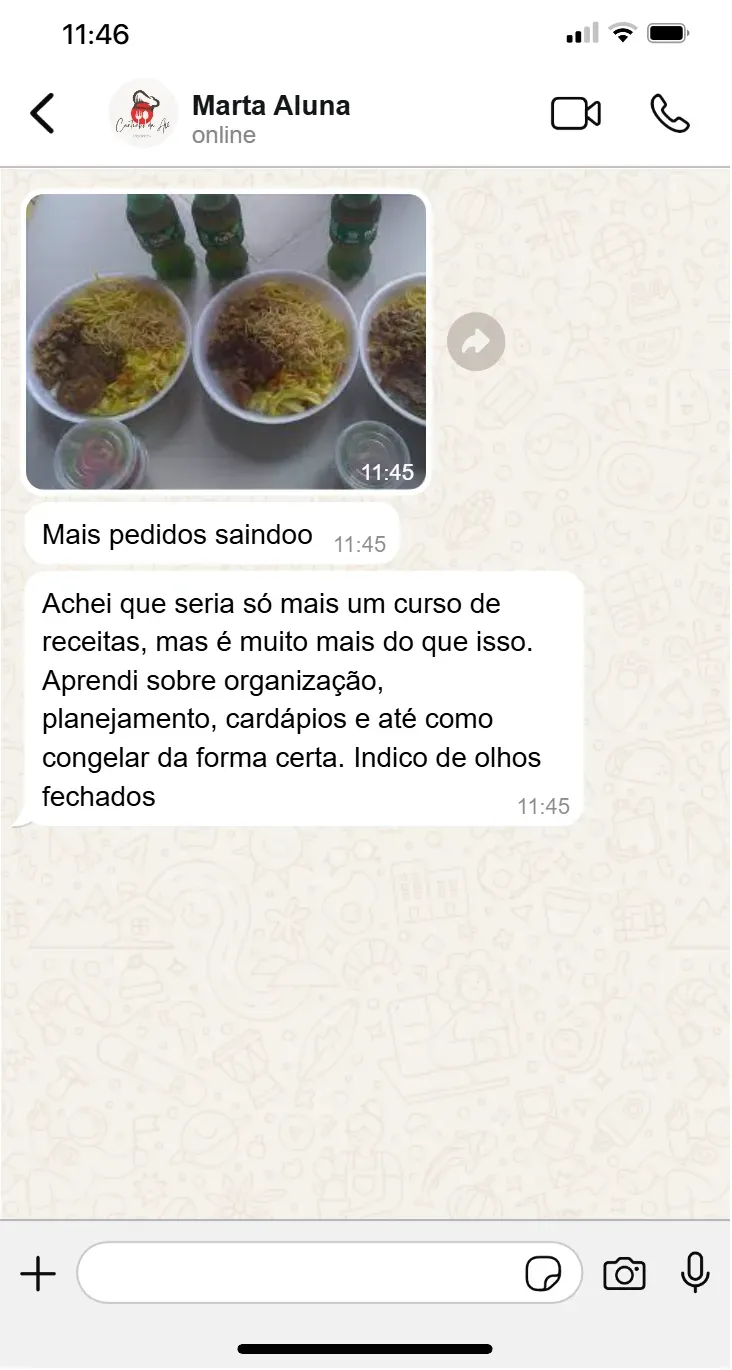Open the camera to take a photo

click(624, 1274)
